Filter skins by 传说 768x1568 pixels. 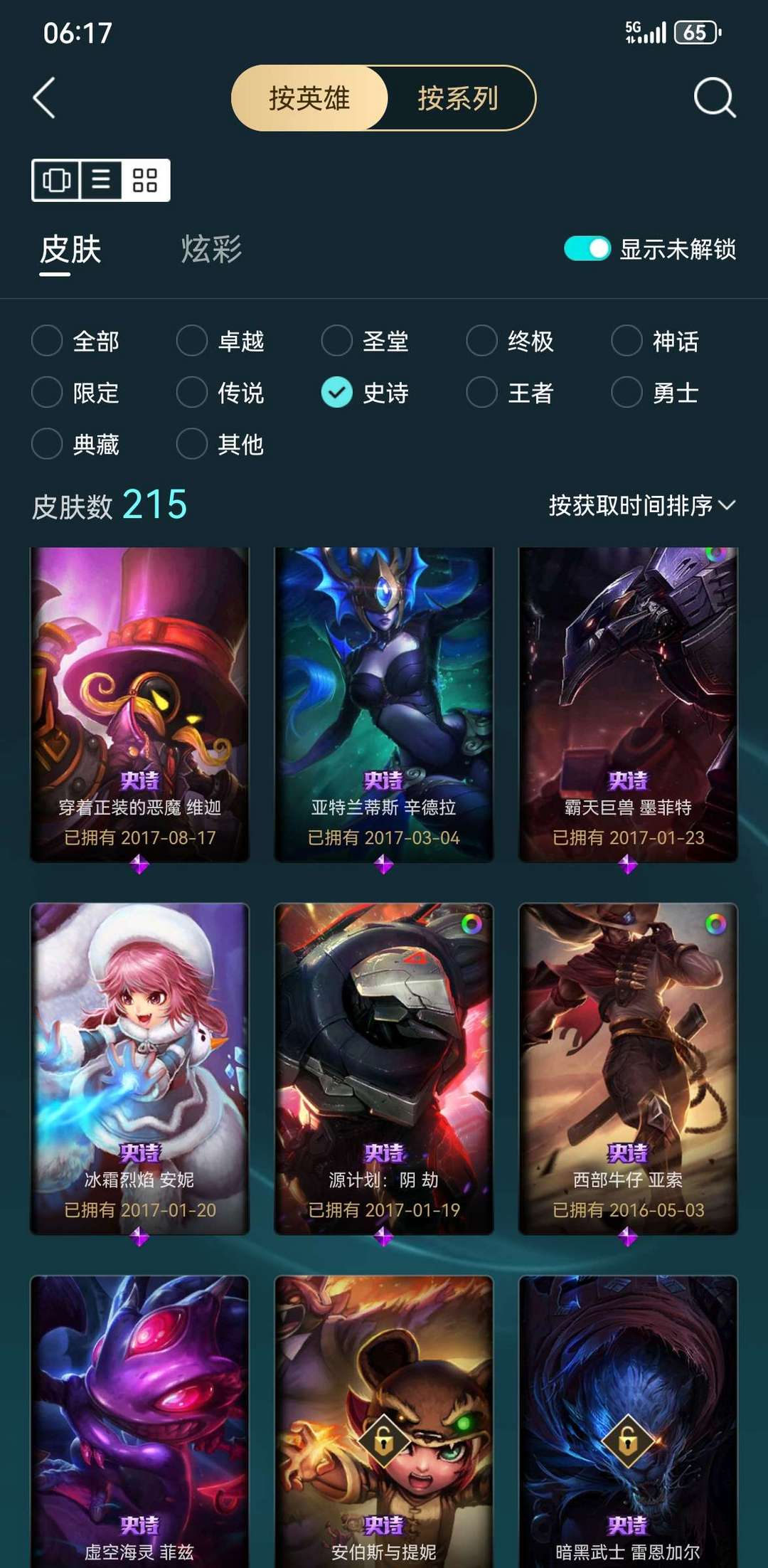[220, 392]
